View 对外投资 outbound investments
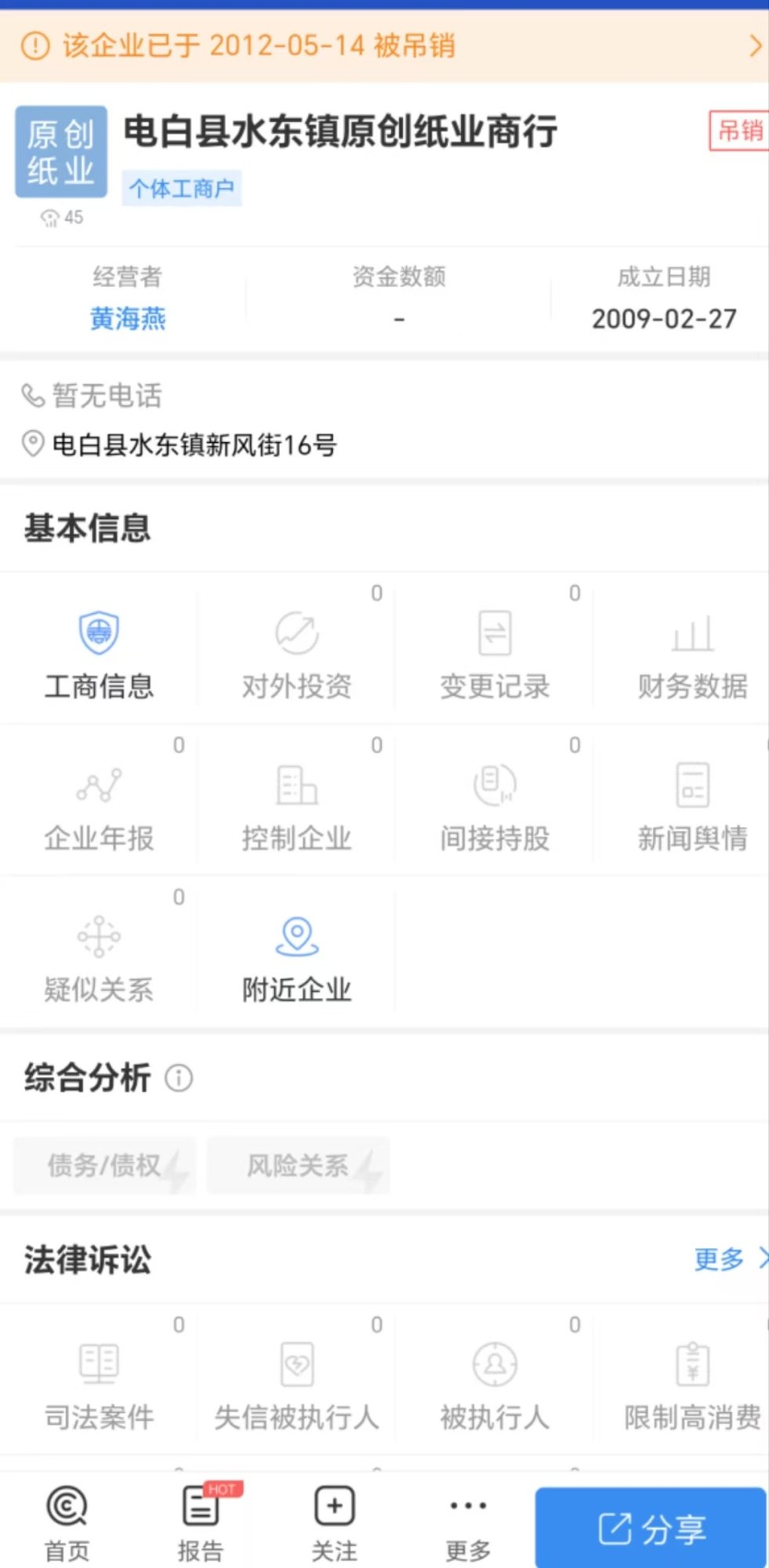The width and height of the screenshot is (769, 1568). pyautogui.click(x=296, y=655)
